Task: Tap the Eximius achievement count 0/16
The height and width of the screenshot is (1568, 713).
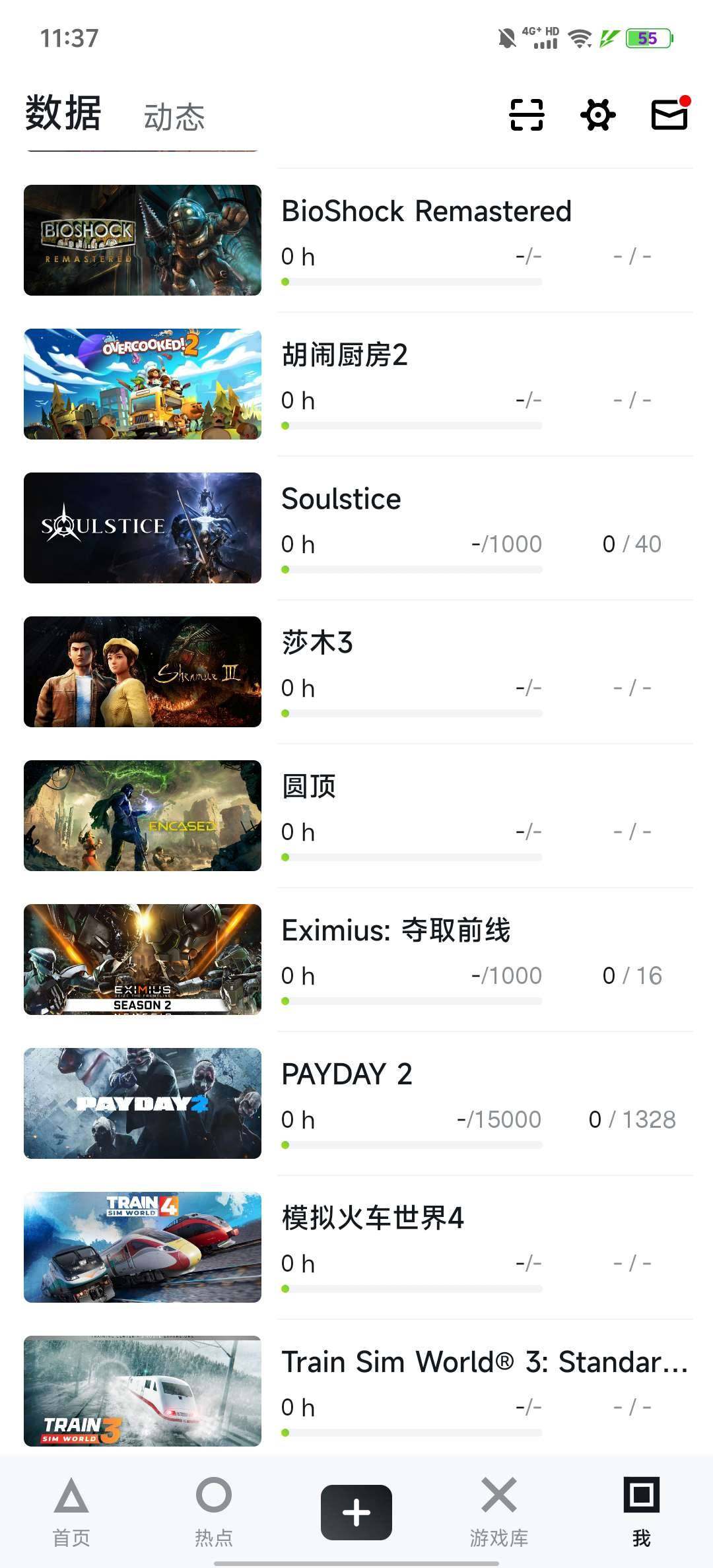Action: (632, 975)
